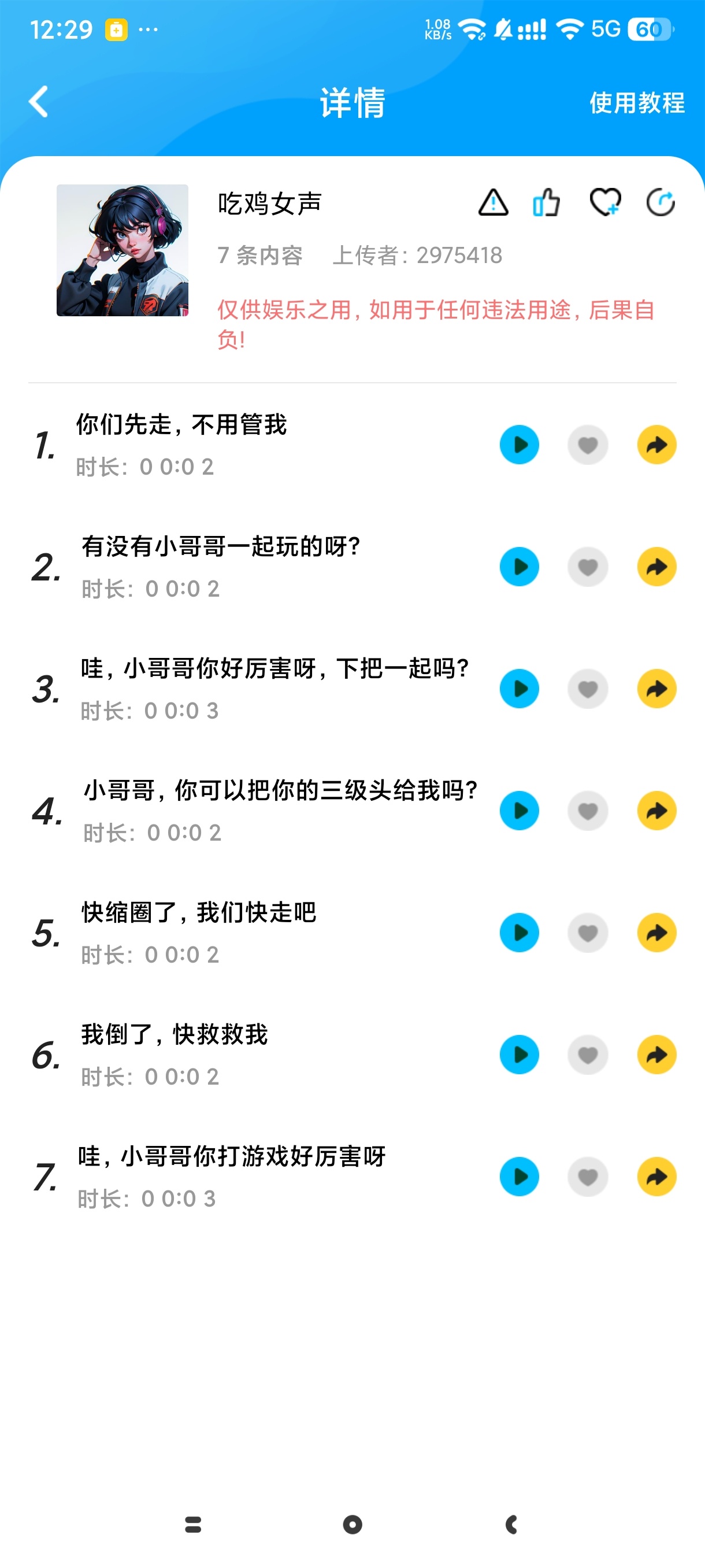Viewport: 705px width, 1568px height.
Task: Go back using the top-left arrow
Action: pos(39,102)
